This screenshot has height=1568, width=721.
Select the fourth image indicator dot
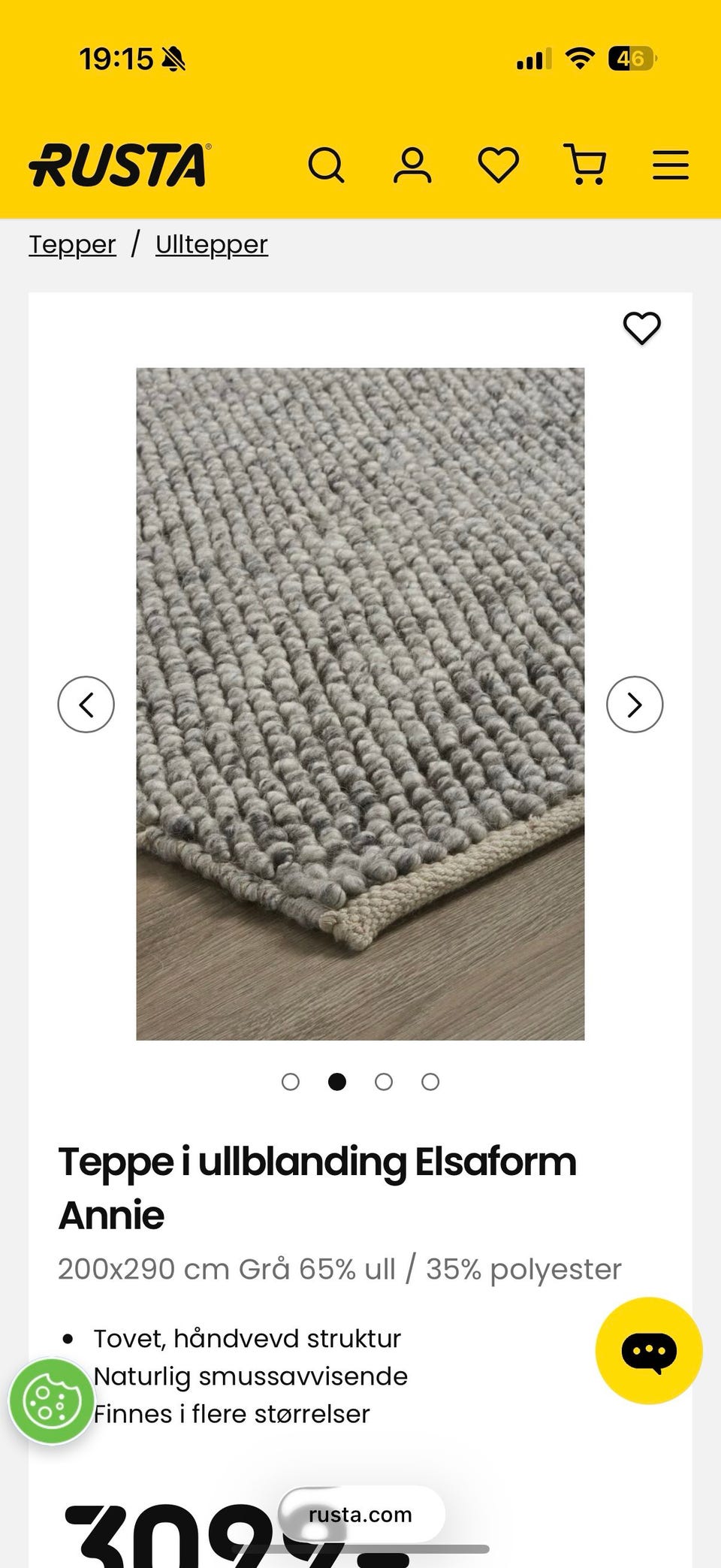430,1081
